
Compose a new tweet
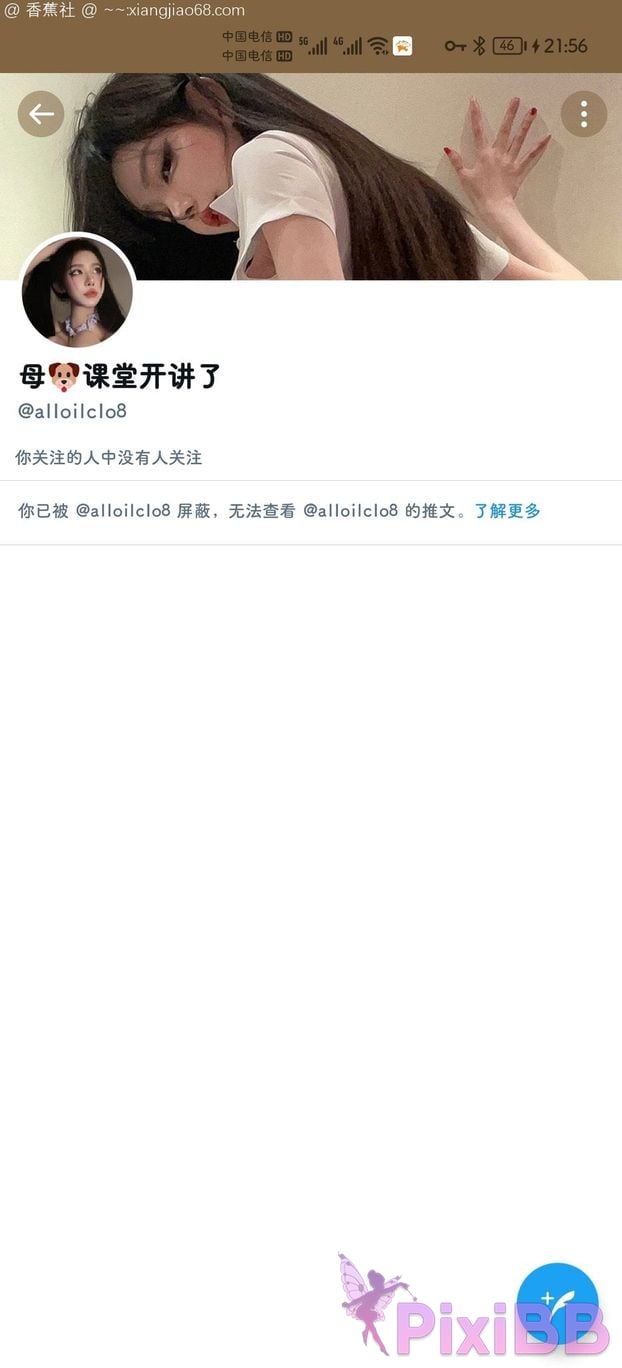point(557,1303)
